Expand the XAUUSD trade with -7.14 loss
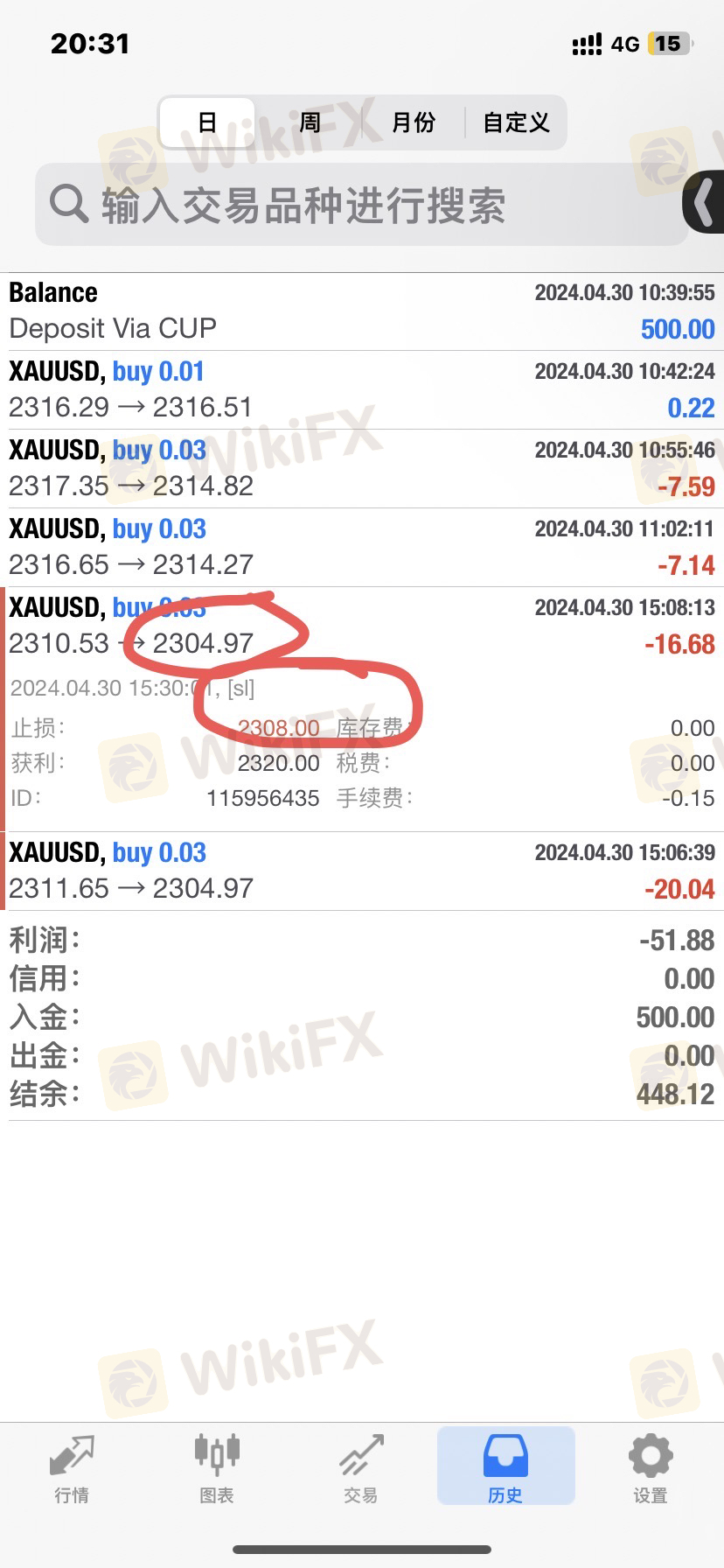 [362, 548]
